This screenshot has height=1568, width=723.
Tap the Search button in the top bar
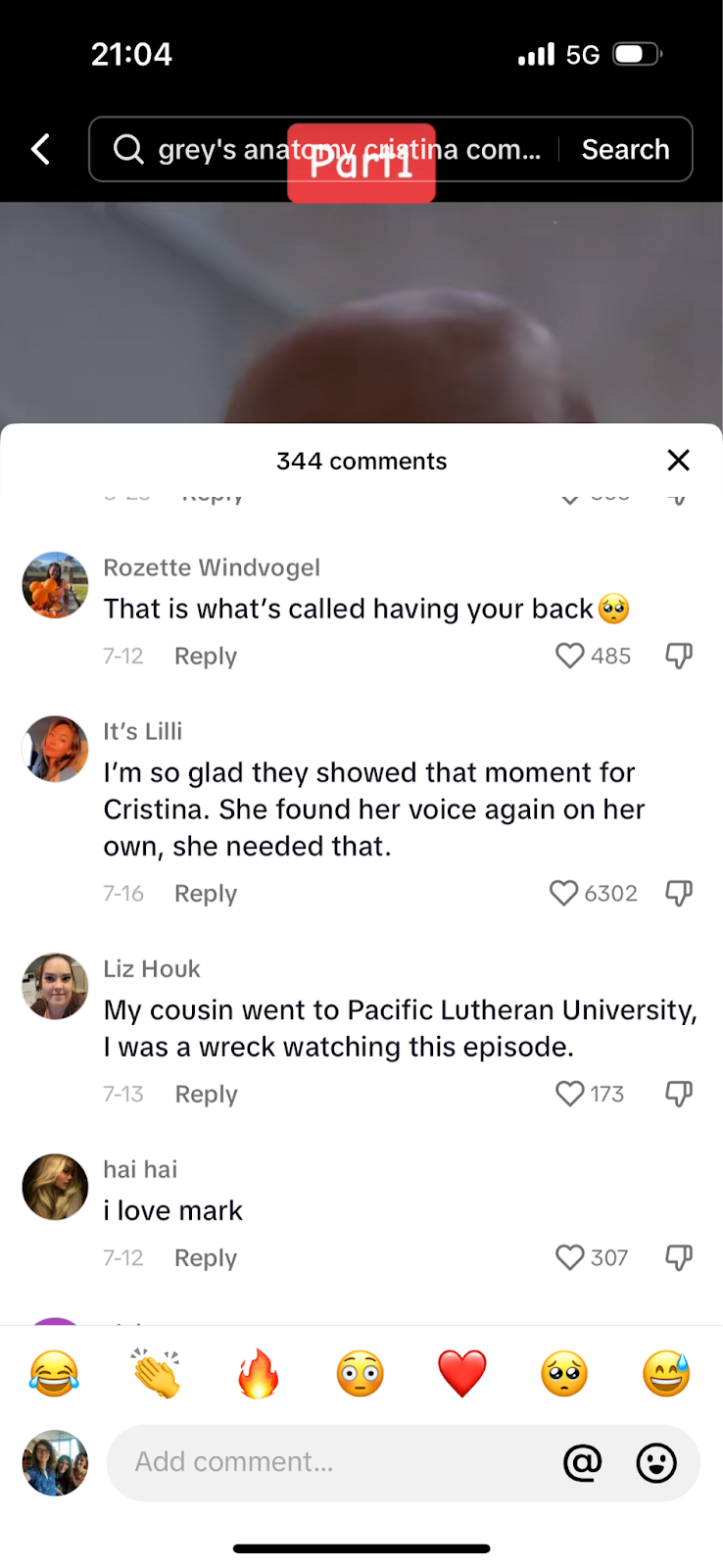[625, 149]
